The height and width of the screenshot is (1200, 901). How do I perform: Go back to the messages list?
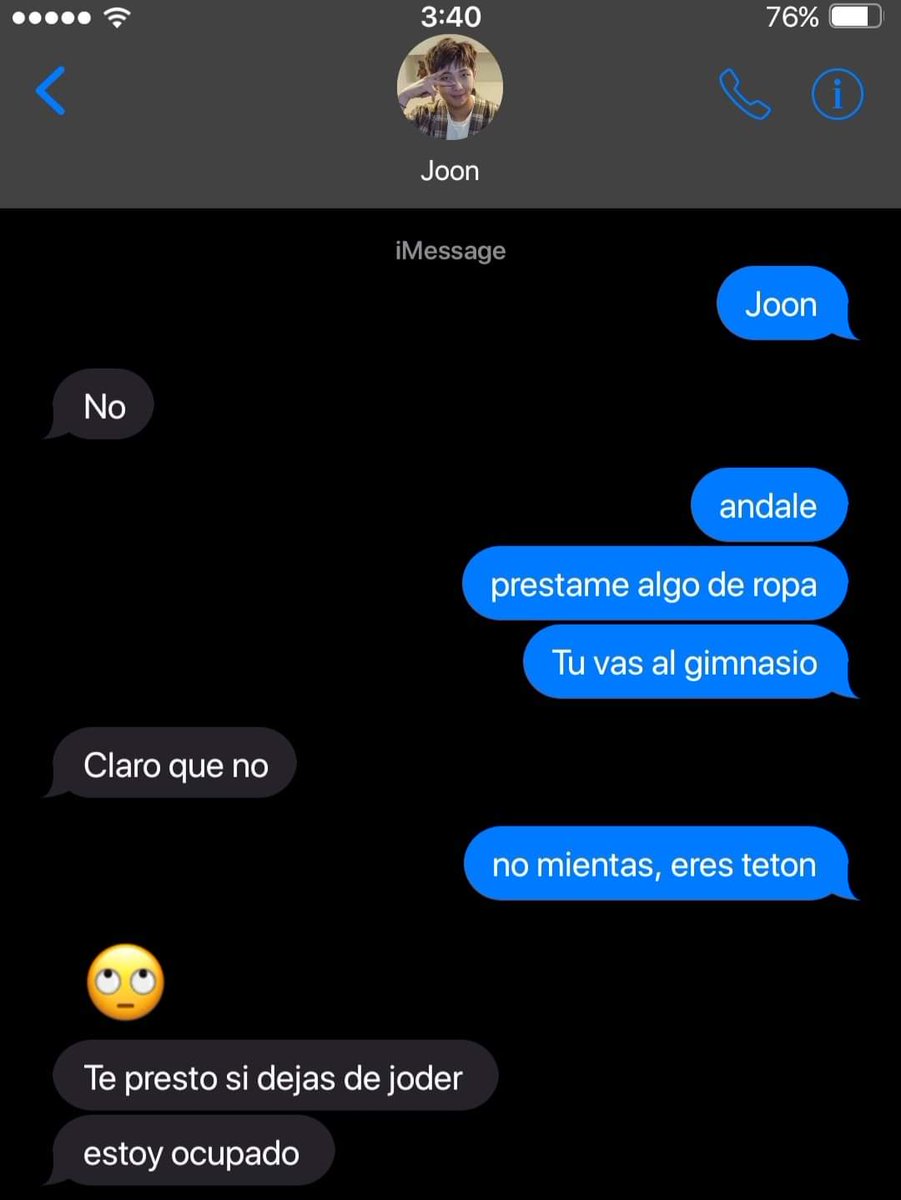[50, 91]
